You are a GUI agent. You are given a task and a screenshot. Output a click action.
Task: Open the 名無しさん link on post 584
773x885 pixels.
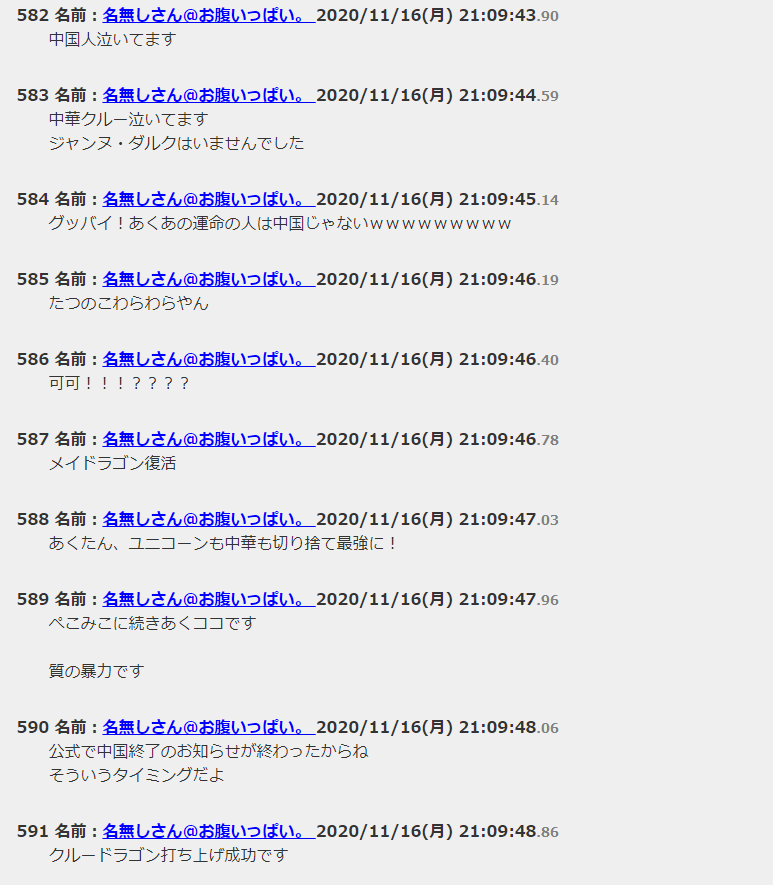point(208,199)
